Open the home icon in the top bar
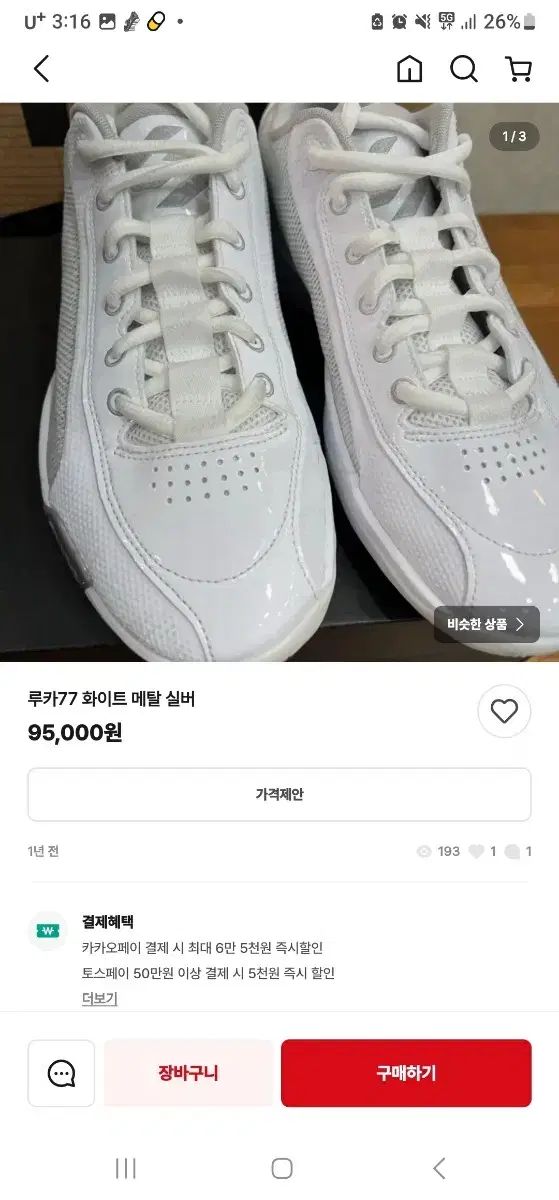Image resolution: width=559 pixels, height=1200 pixels. pos(410,69)
